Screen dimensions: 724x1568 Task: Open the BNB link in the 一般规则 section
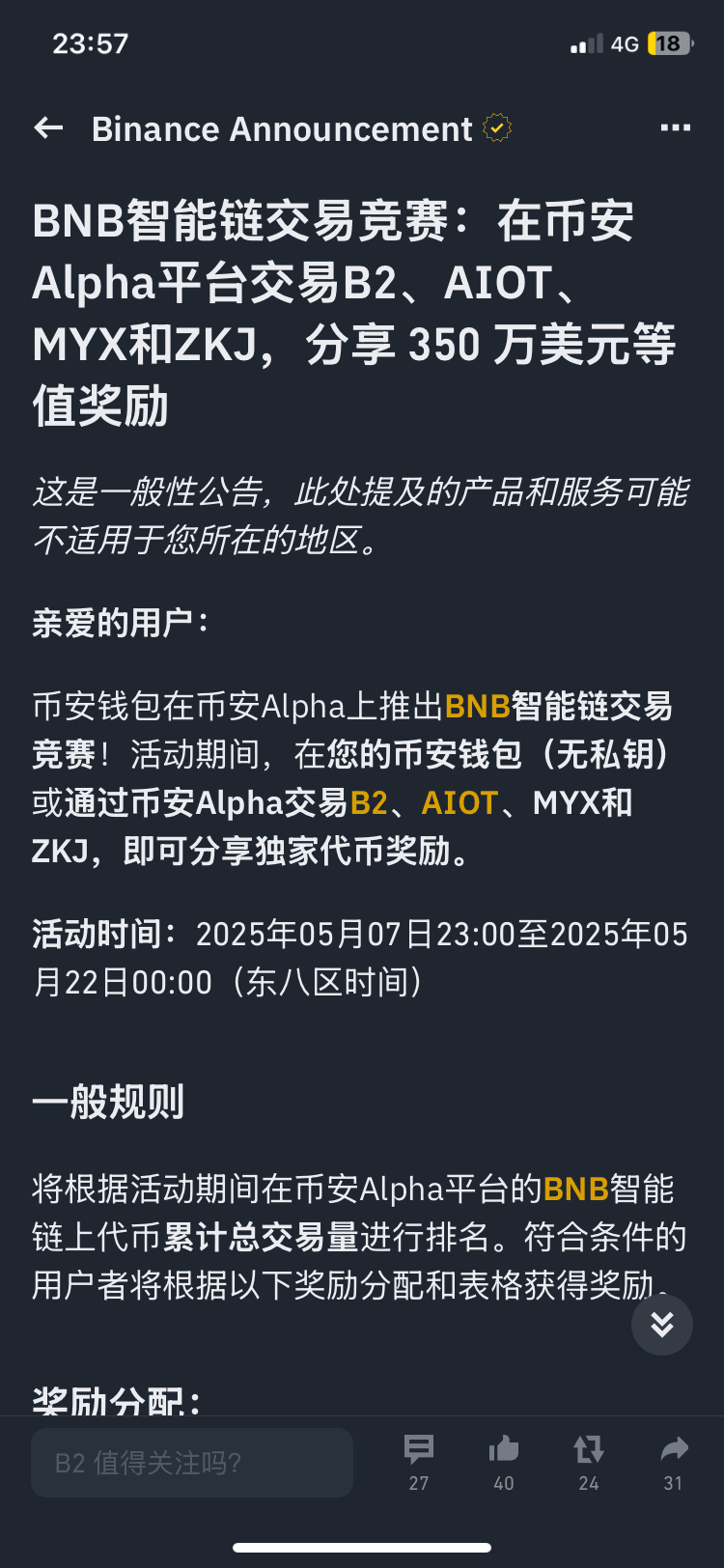(575, 1189)
